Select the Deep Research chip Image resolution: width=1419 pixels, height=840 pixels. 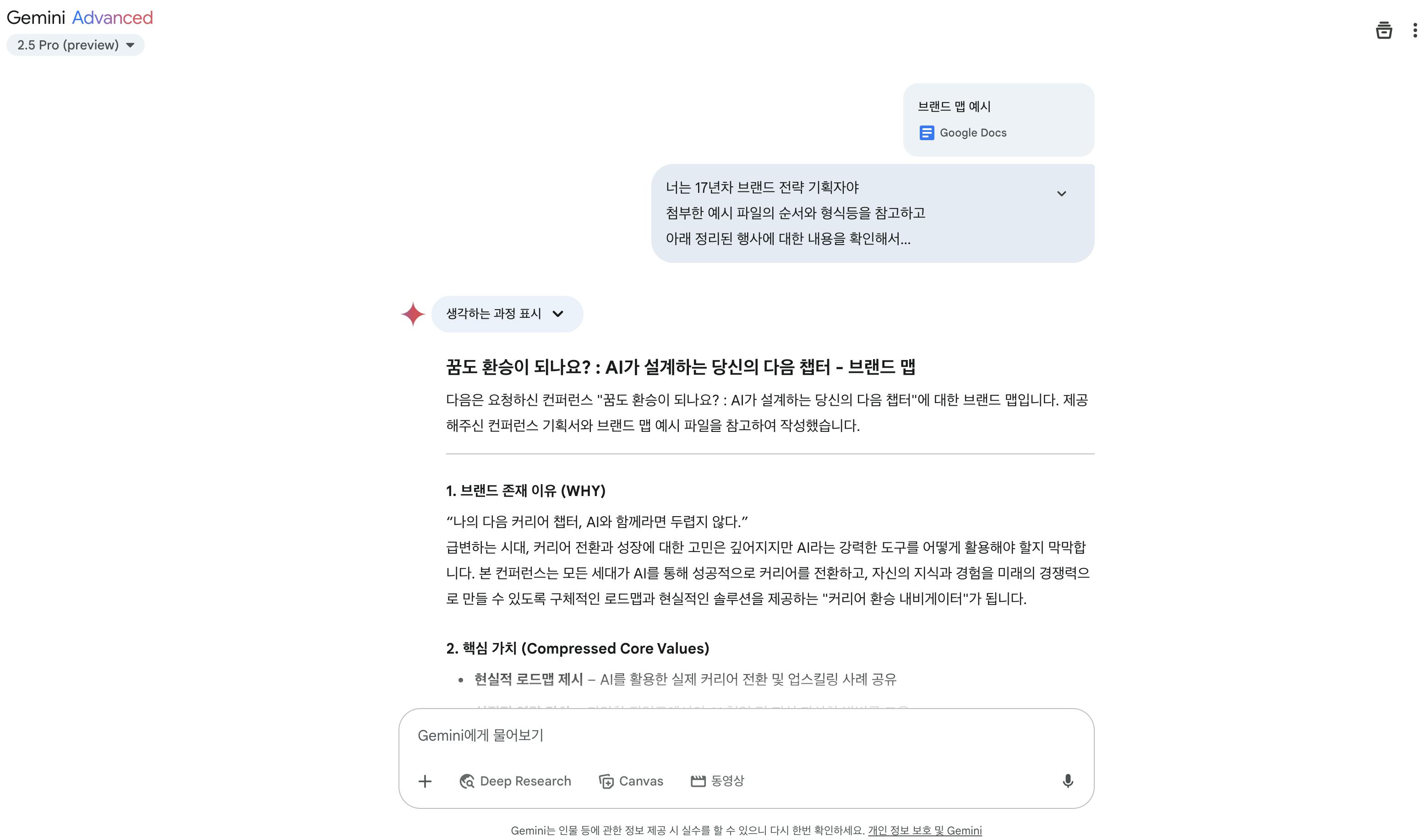[x=515, y=782]
